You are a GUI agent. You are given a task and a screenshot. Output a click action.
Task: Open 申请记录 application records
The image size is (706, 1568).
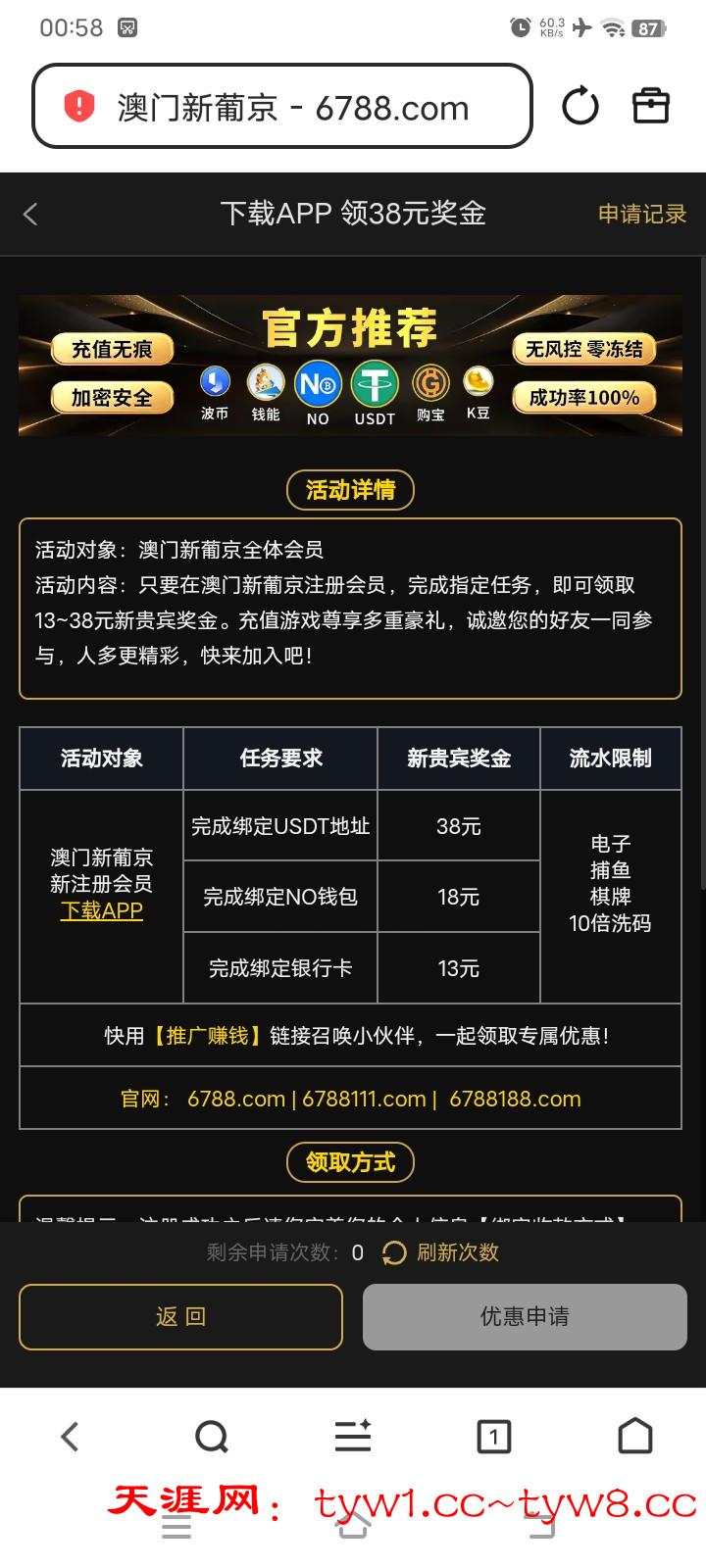[642, 214]
